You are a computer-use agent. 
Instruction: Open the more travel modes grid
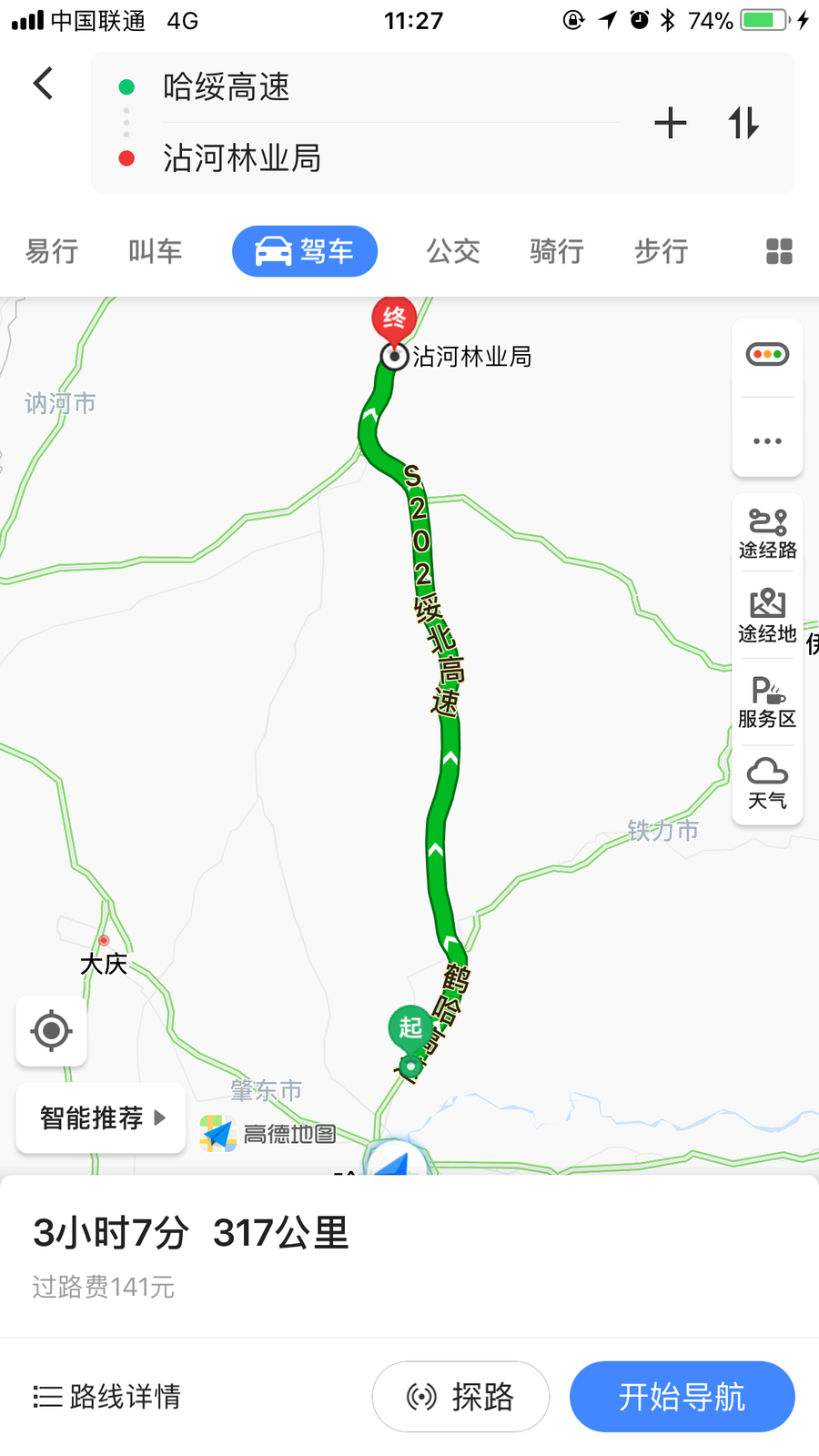click(779, 251)
